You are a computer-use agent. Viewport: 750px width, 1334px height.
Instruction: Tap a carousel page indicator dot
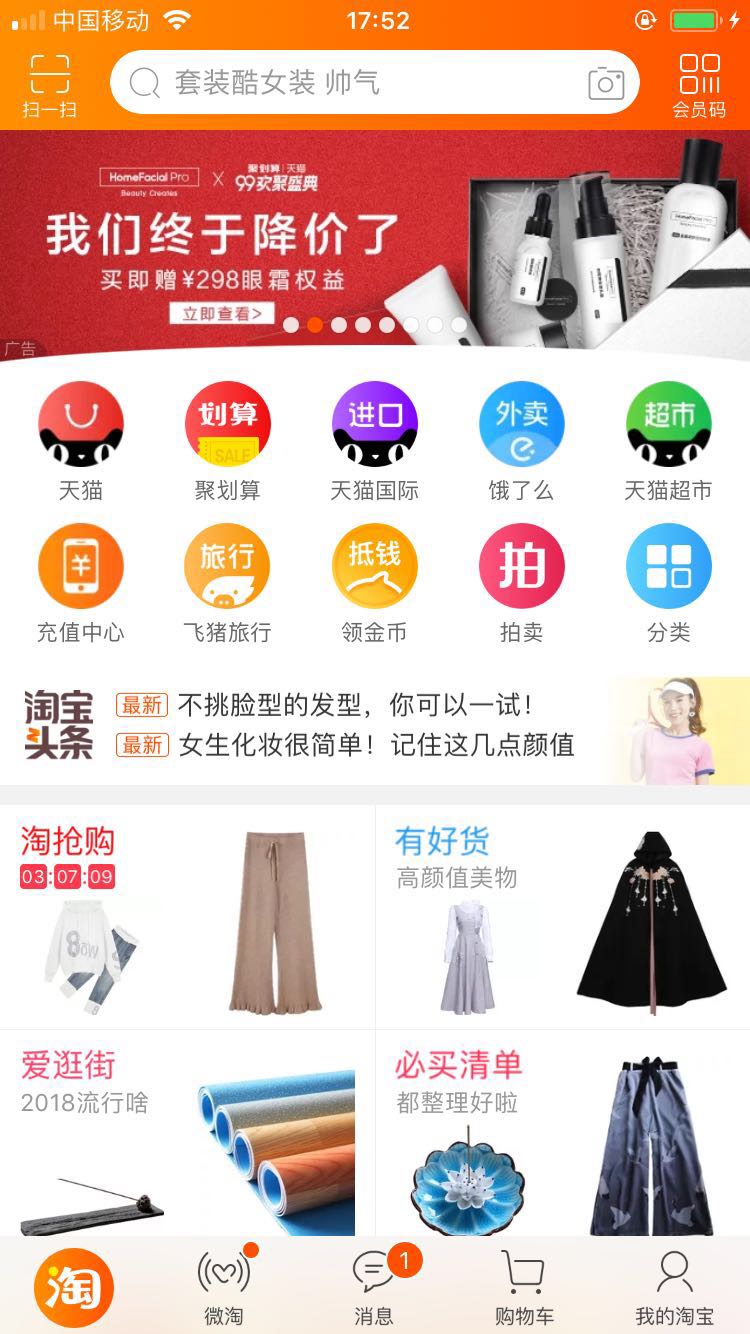tap(315, 324)
